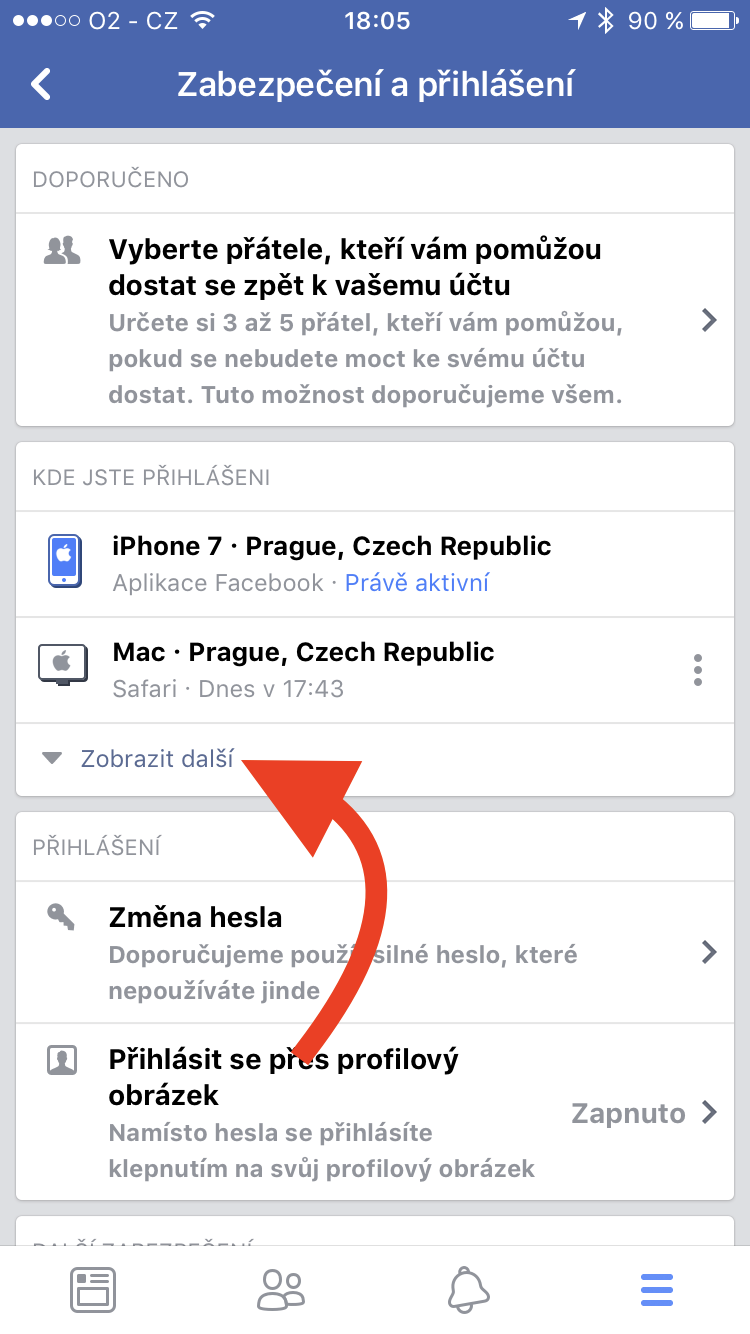Open the iPhone 7 Prague session row

[x=375, y=564]
